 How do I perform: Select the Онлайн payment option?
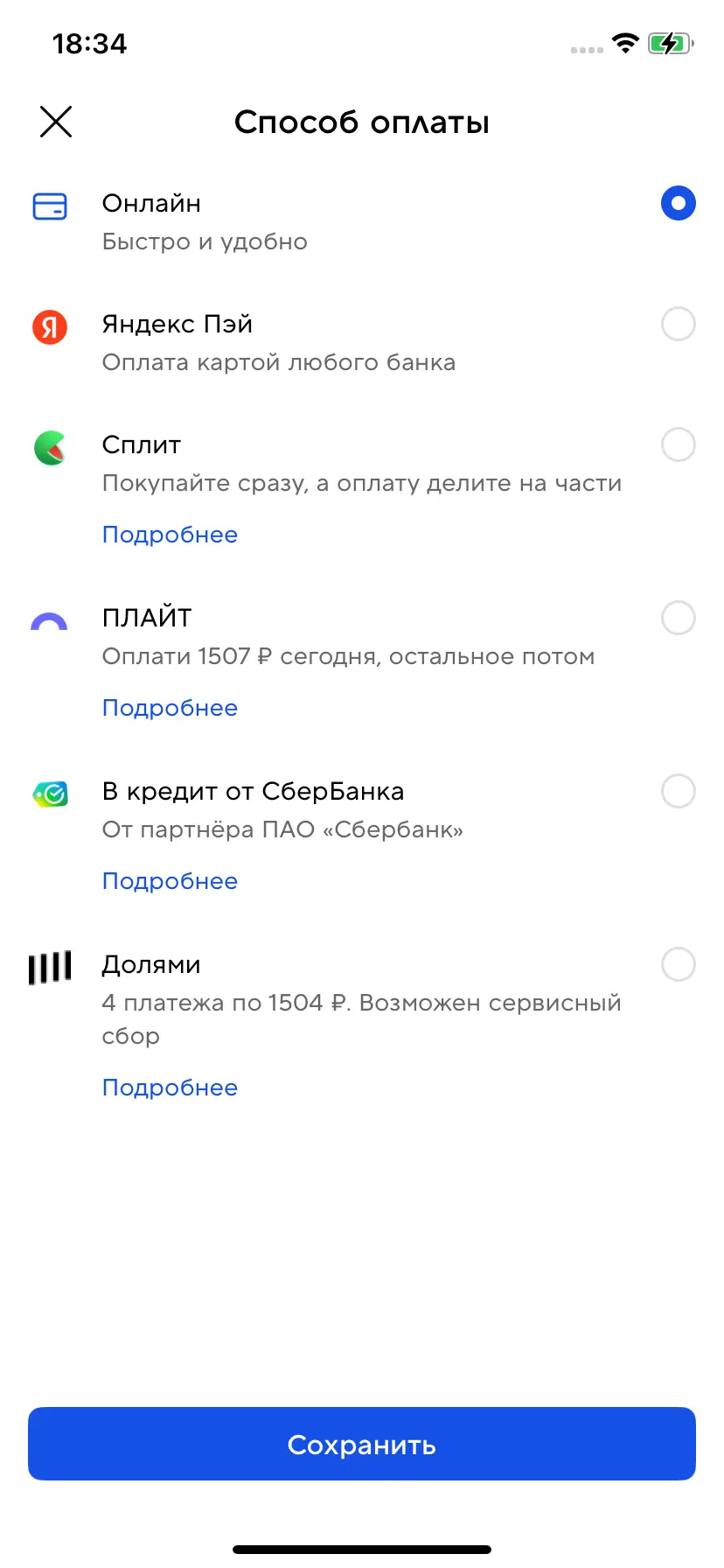pyautogui.click(x=678, y=204)
